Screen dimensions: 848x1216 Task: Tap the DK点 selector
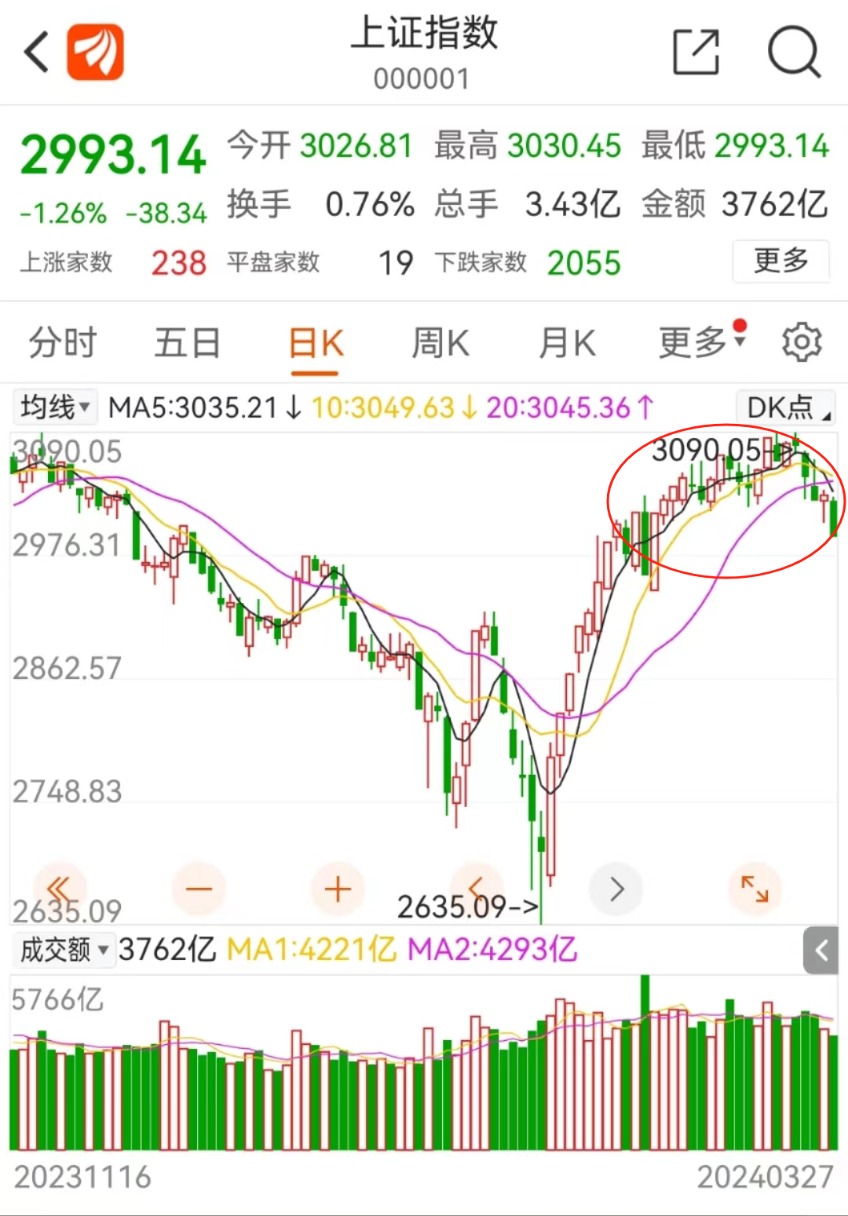[787, 408]
